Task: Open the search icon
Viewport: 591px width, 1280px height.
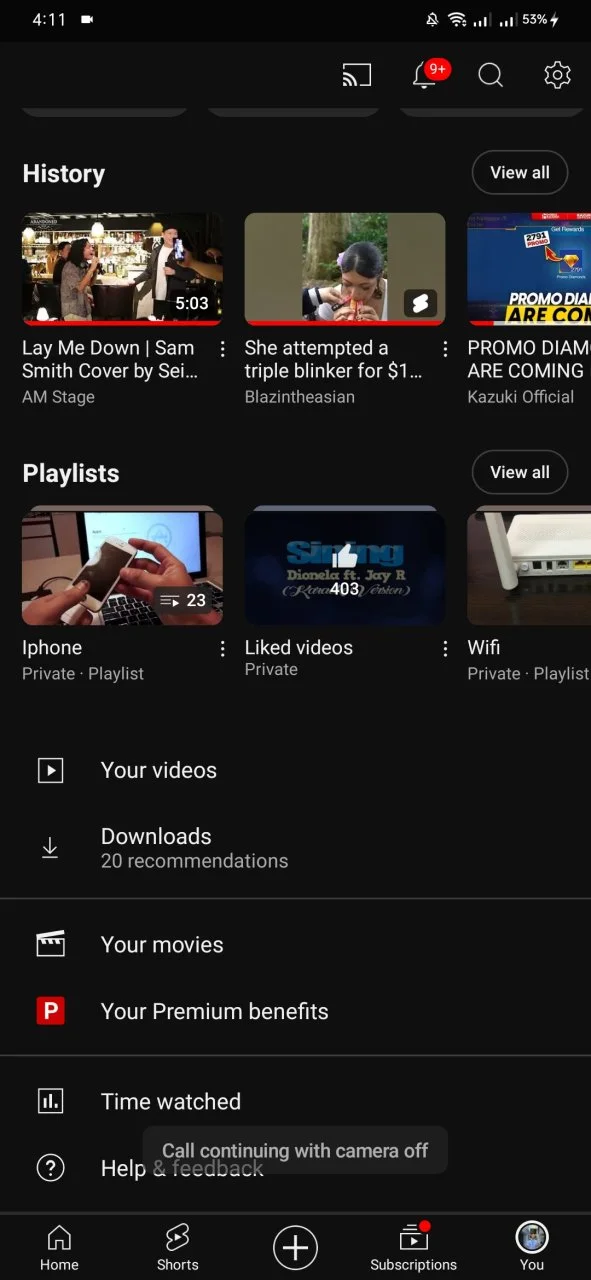Action: (x=490, y=75)
